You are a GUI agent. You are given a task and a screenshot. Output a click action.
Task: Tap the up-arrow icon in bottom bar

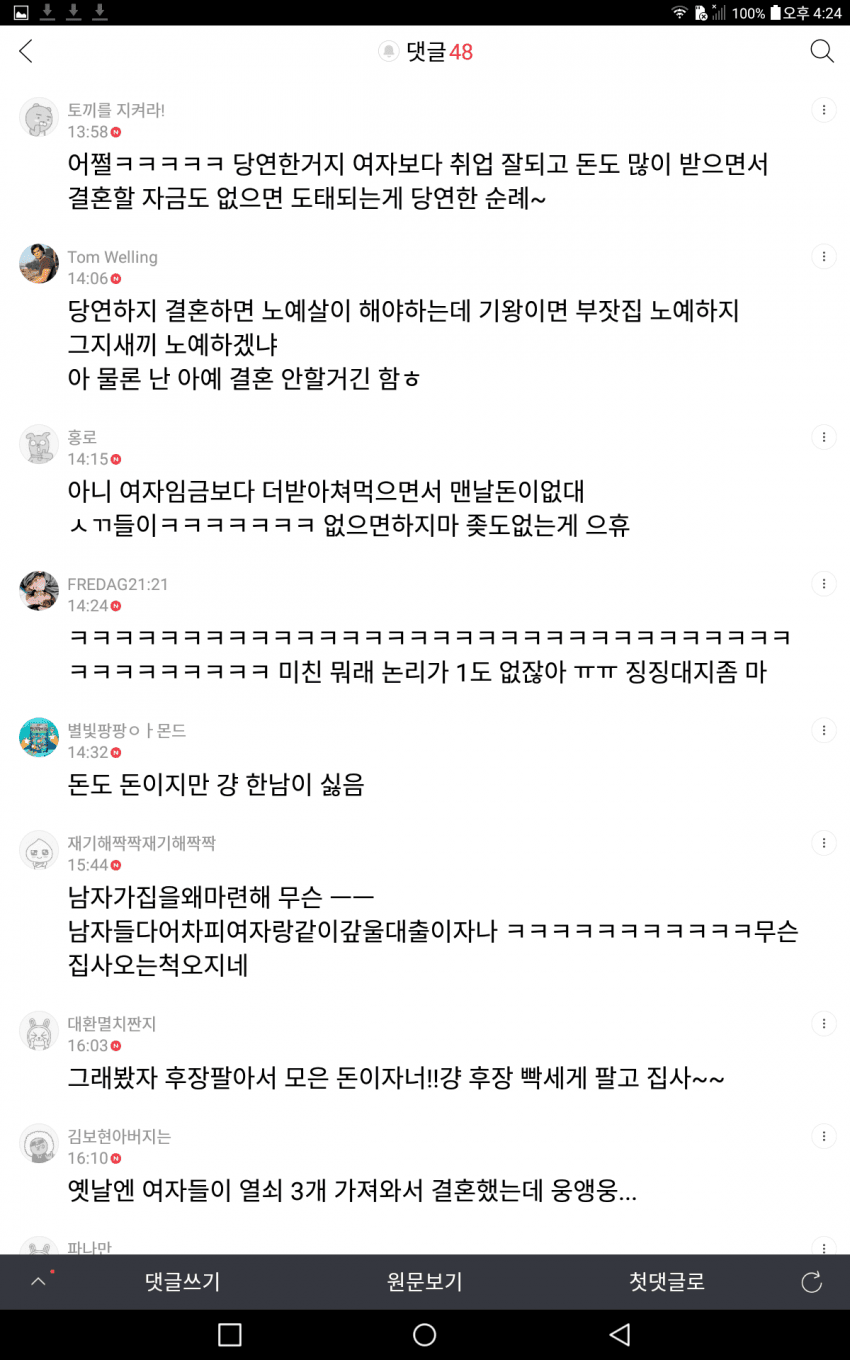tap(38, 1282)
